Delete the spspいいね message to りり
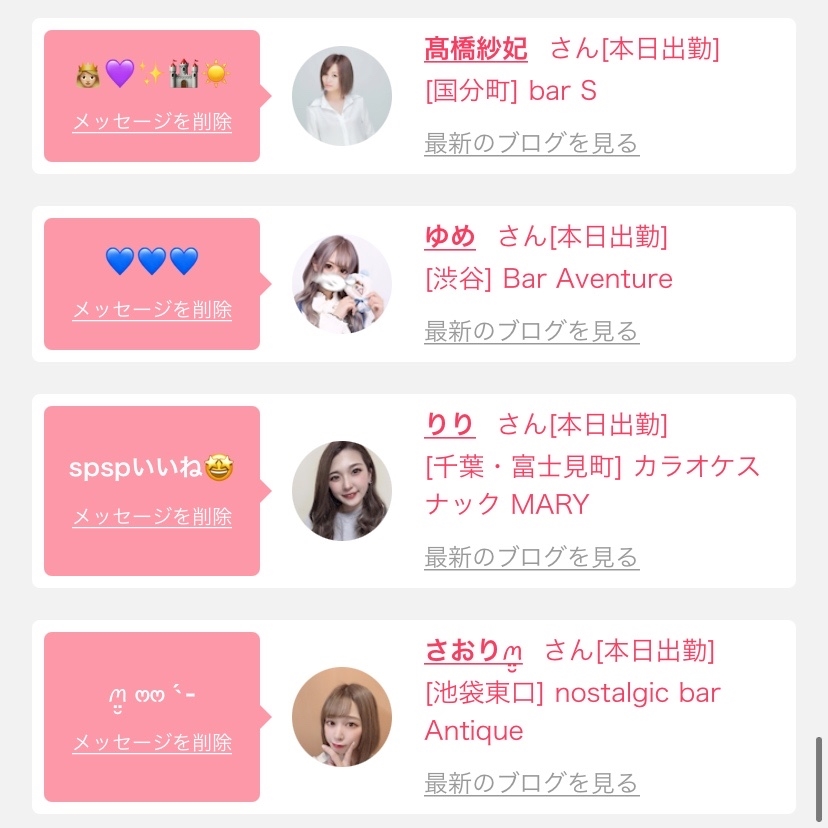The image size is (828, 828). click(152, 517)
